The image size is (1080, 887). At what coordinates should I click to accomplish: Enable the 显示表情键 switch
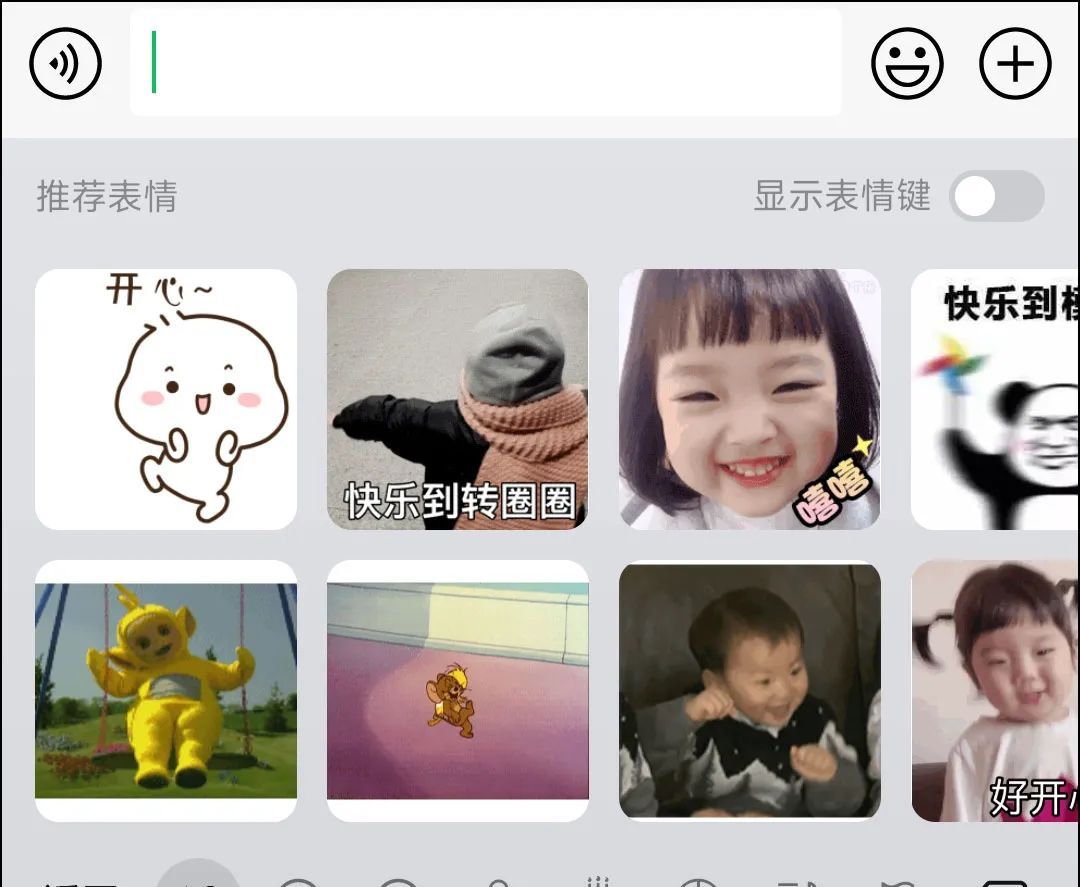coord(996,196)
